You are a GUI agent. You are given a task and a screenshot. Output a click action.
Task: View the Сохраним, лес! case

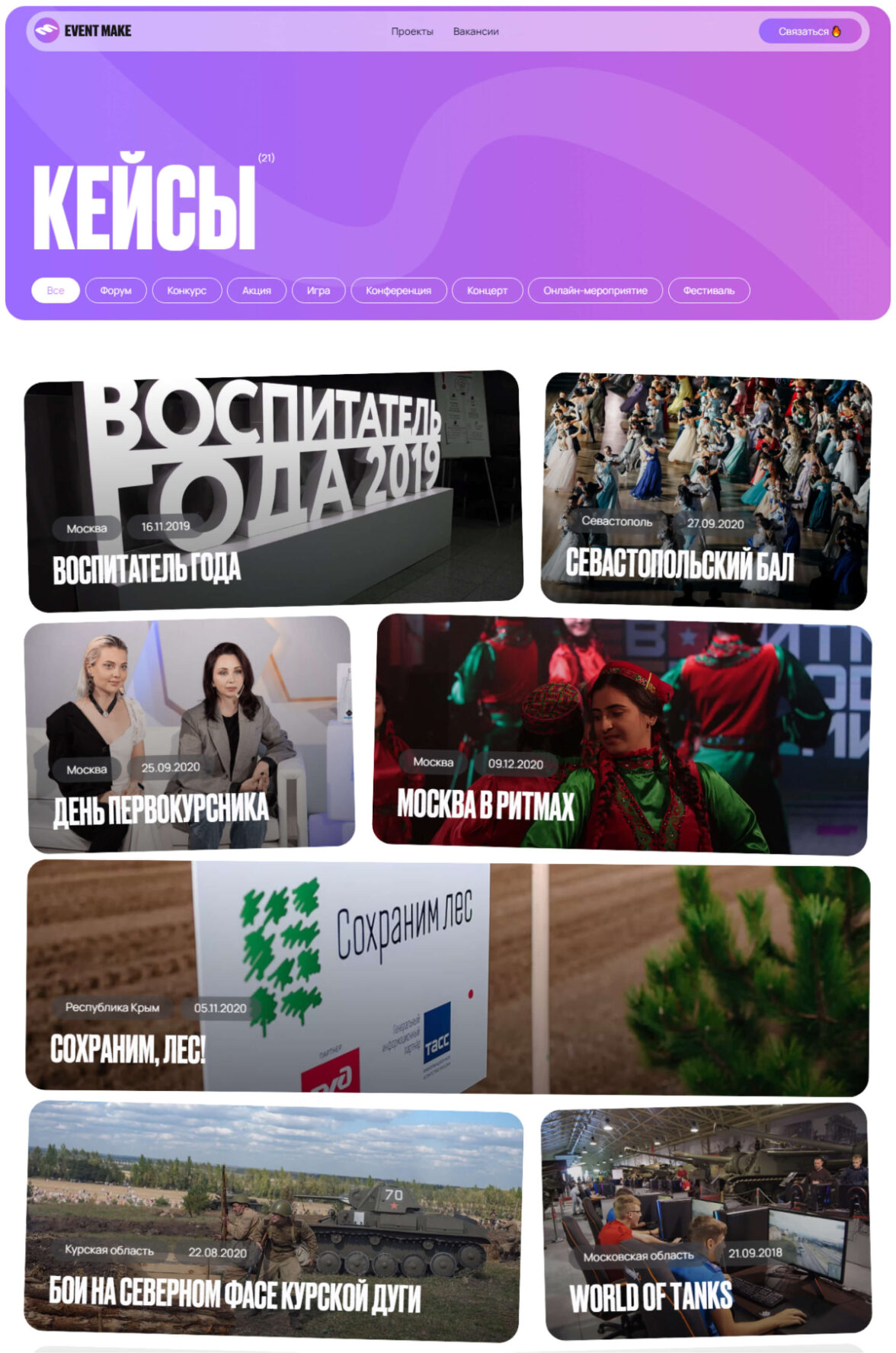pyautogui.click(x=448, y=979)
